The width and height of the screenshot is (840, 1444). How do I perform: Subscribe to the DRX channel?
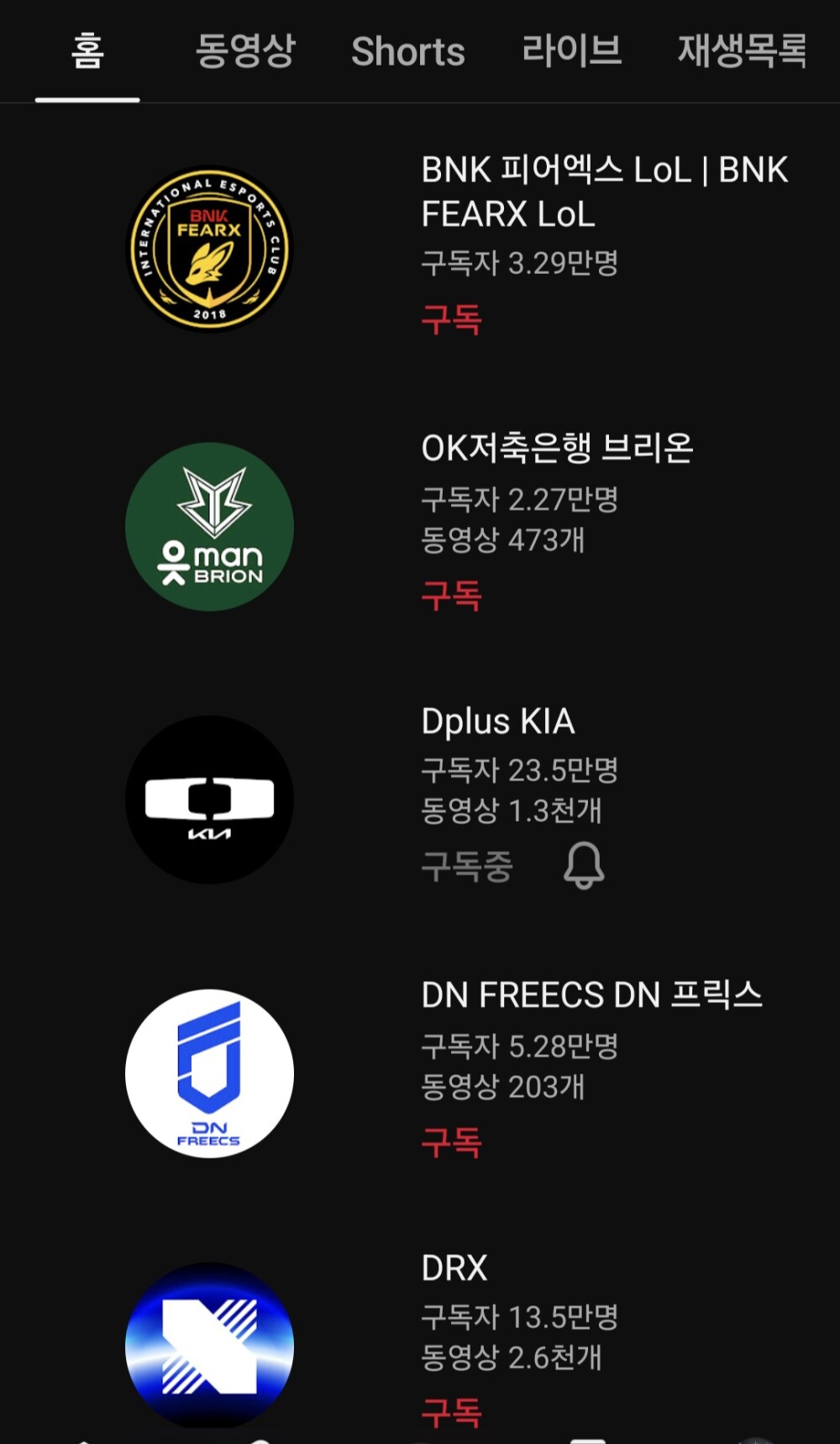click(451, 1412)
